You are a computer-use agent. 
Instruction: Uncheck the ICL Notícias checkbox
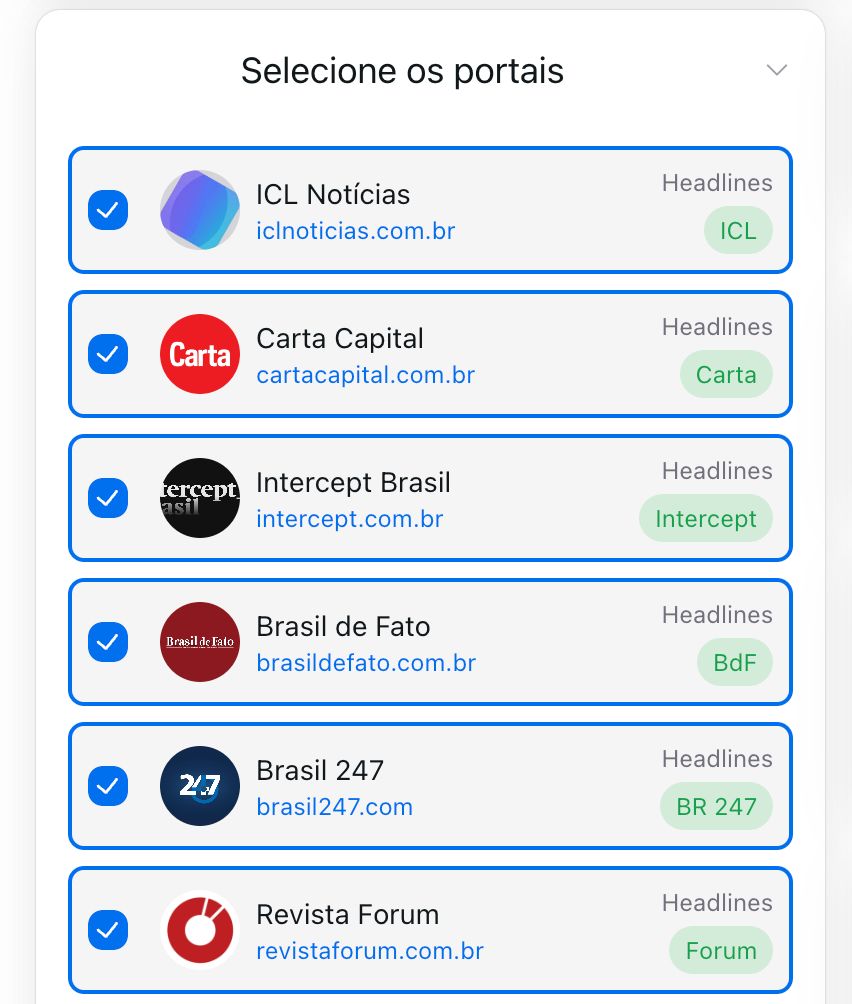pyautogui.click(x=108, y=210)
